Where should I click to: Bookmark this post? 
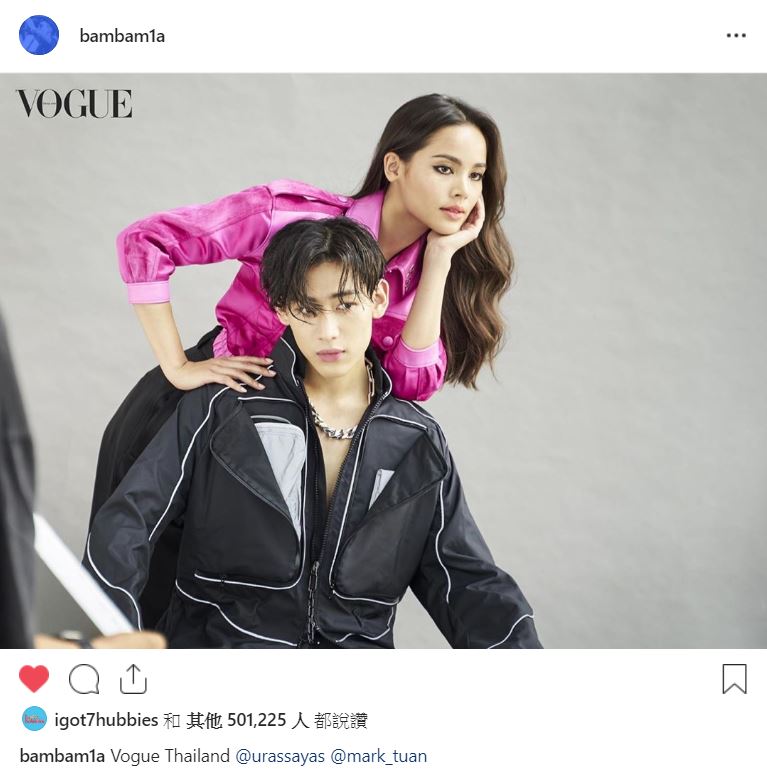click(x=734, y=679)
